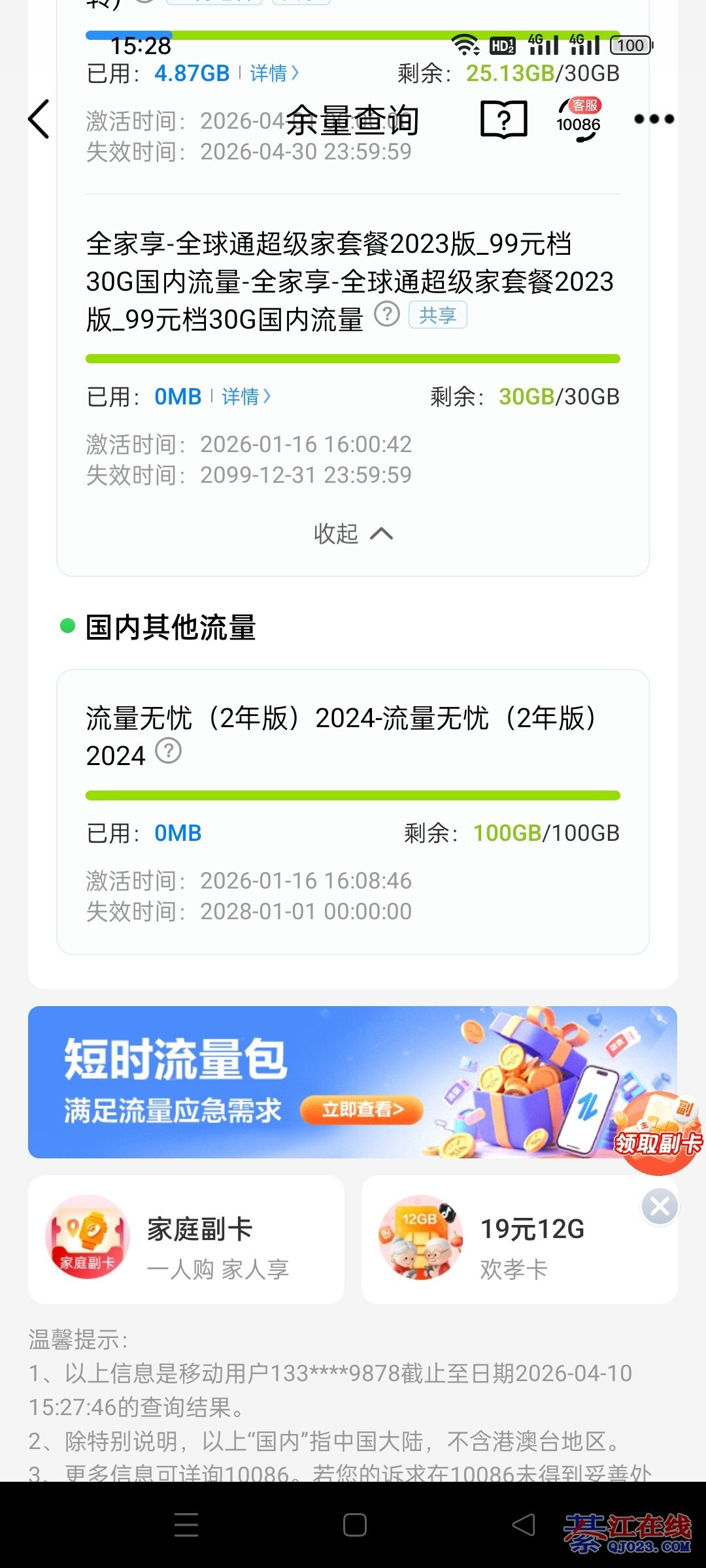Open the system recent apps menu

tap(186, 1525)
